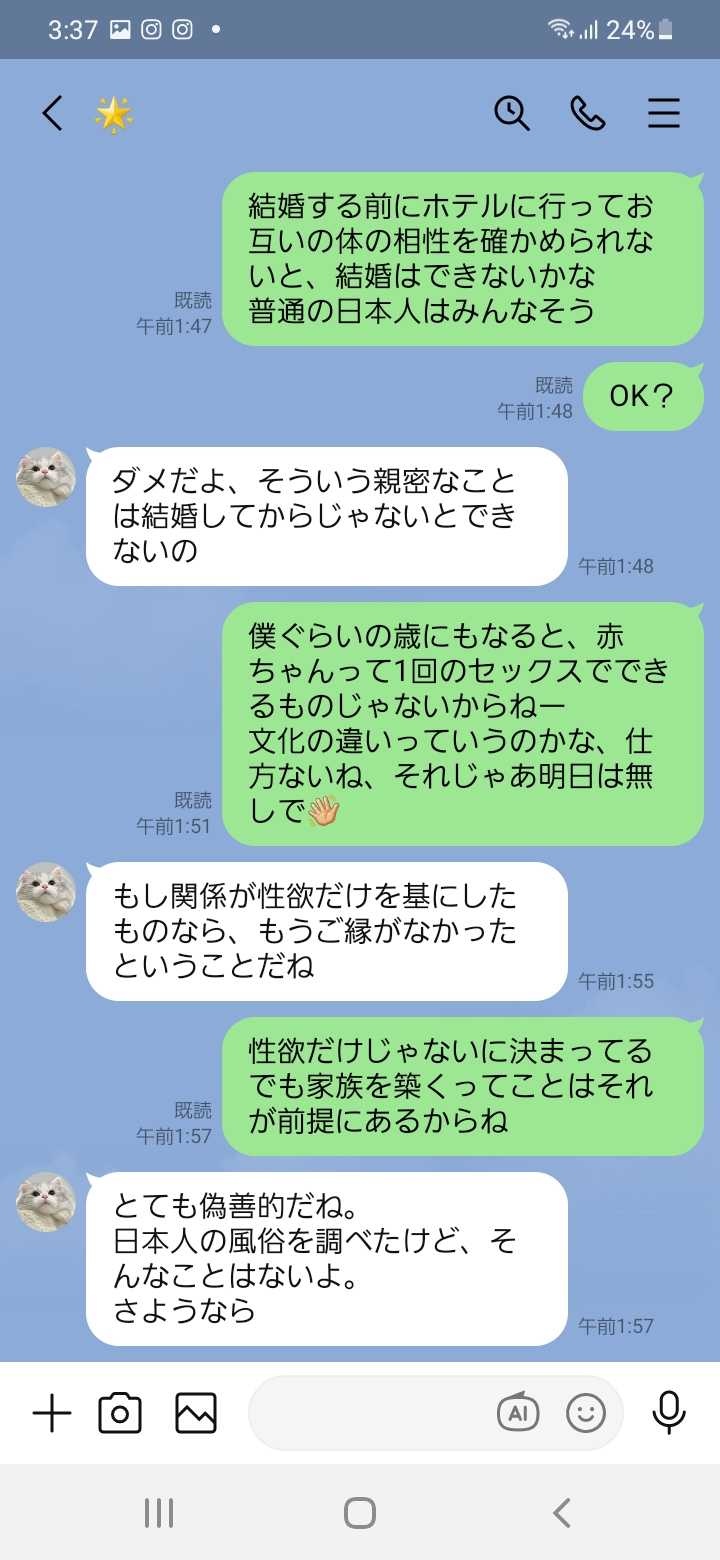This screenshot has width=720, height=1560.
Task: Focus the message input field
Action: click(x=370, y=1413)
